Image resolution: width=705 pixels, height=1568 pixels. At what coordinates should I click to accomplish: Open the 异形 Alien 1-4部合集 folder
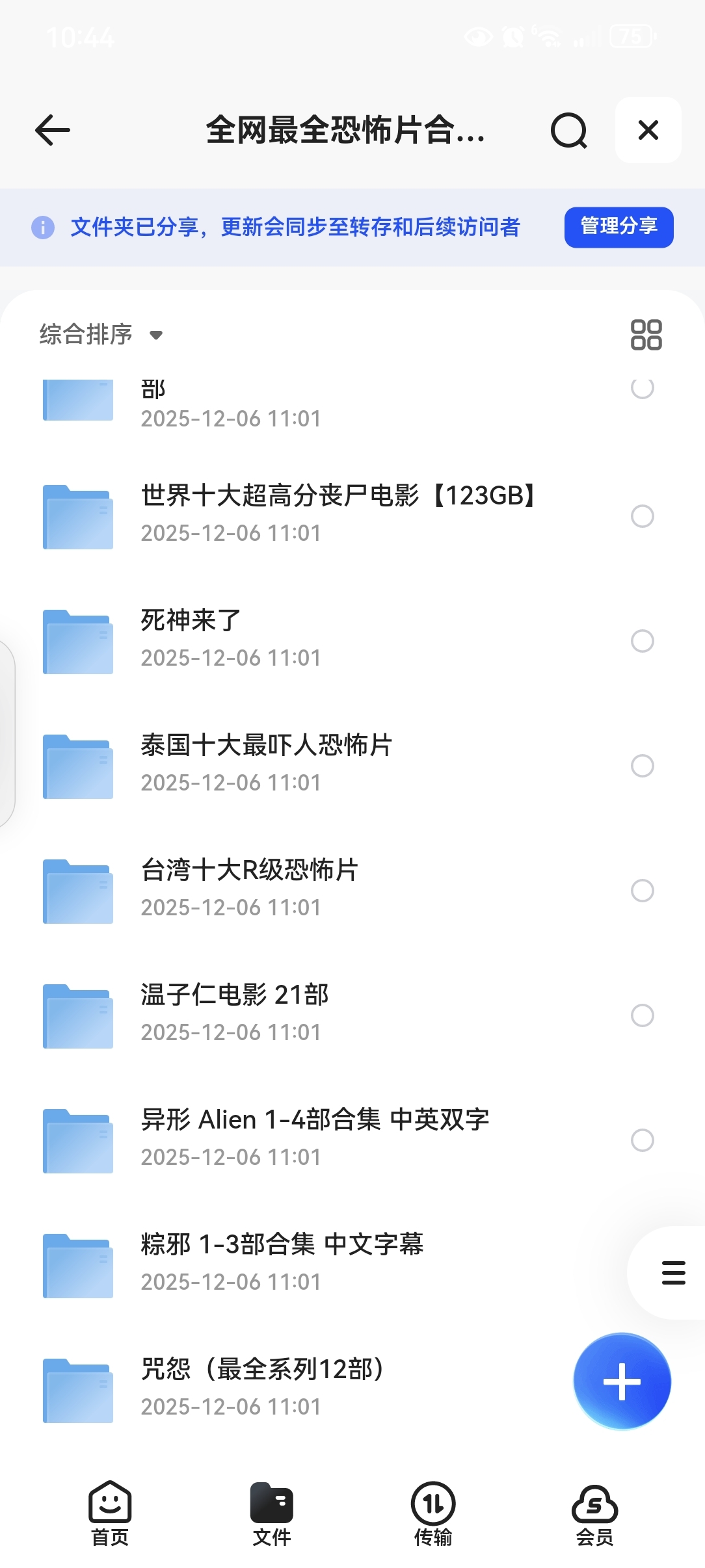315,1138
